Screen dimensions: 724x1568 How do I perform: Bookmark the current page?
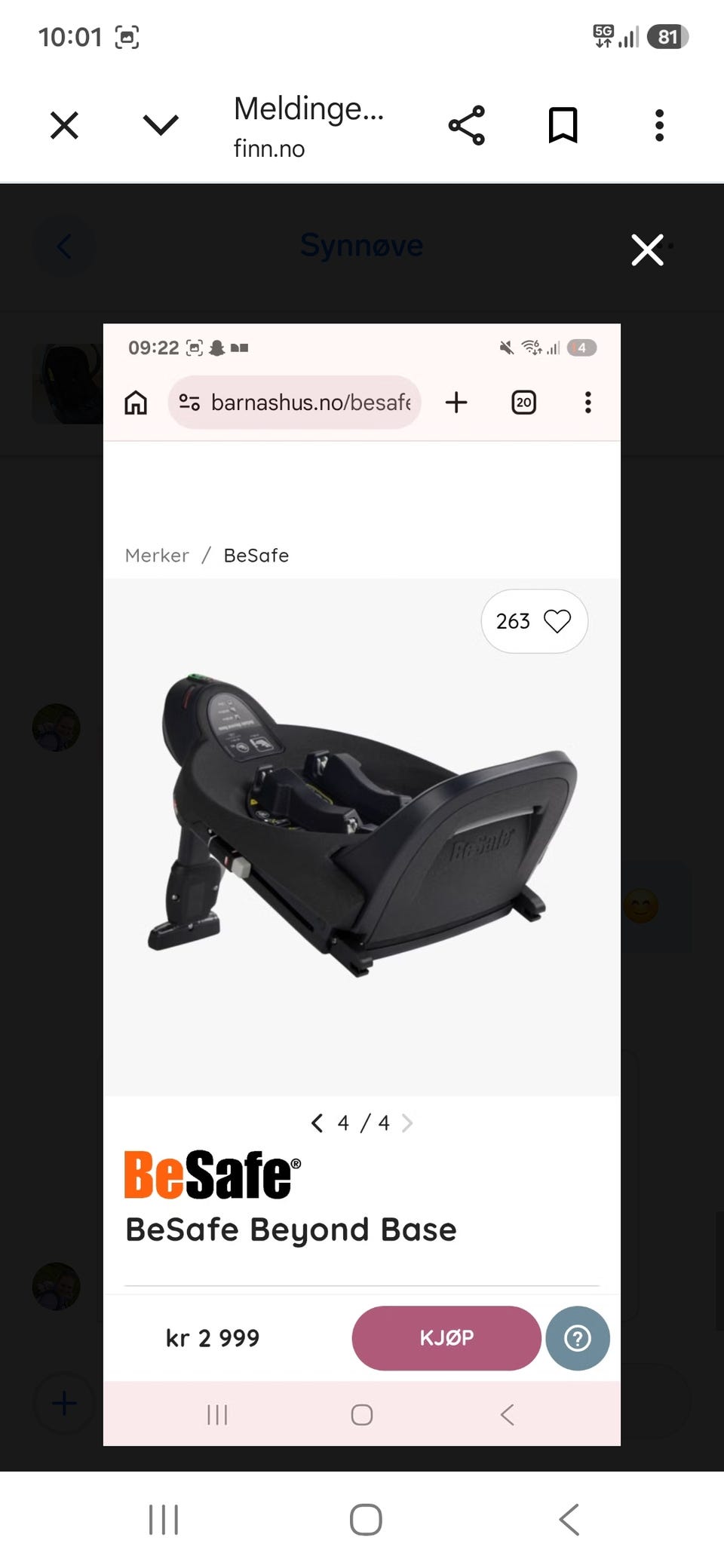click(563, 125)
